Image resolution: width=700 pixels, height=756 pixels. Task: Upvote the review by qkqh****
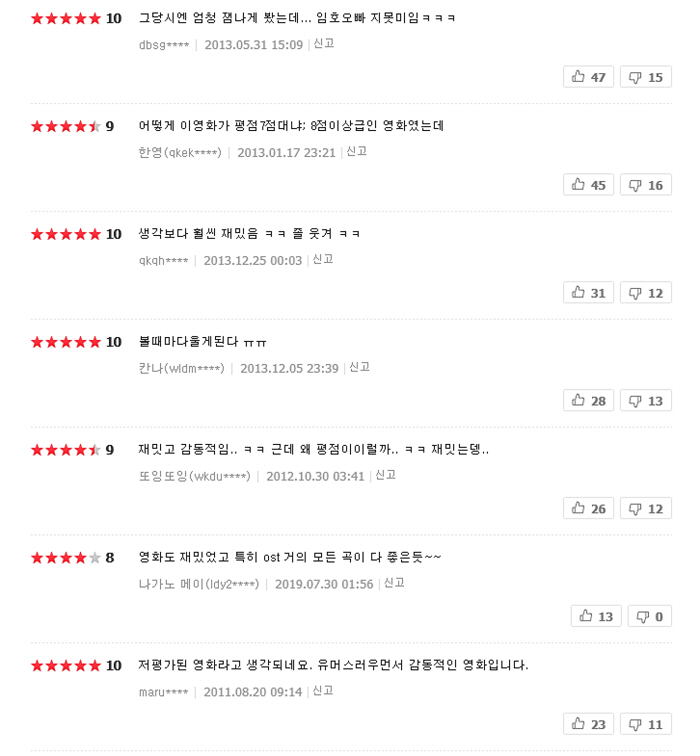tap(588, 293)
